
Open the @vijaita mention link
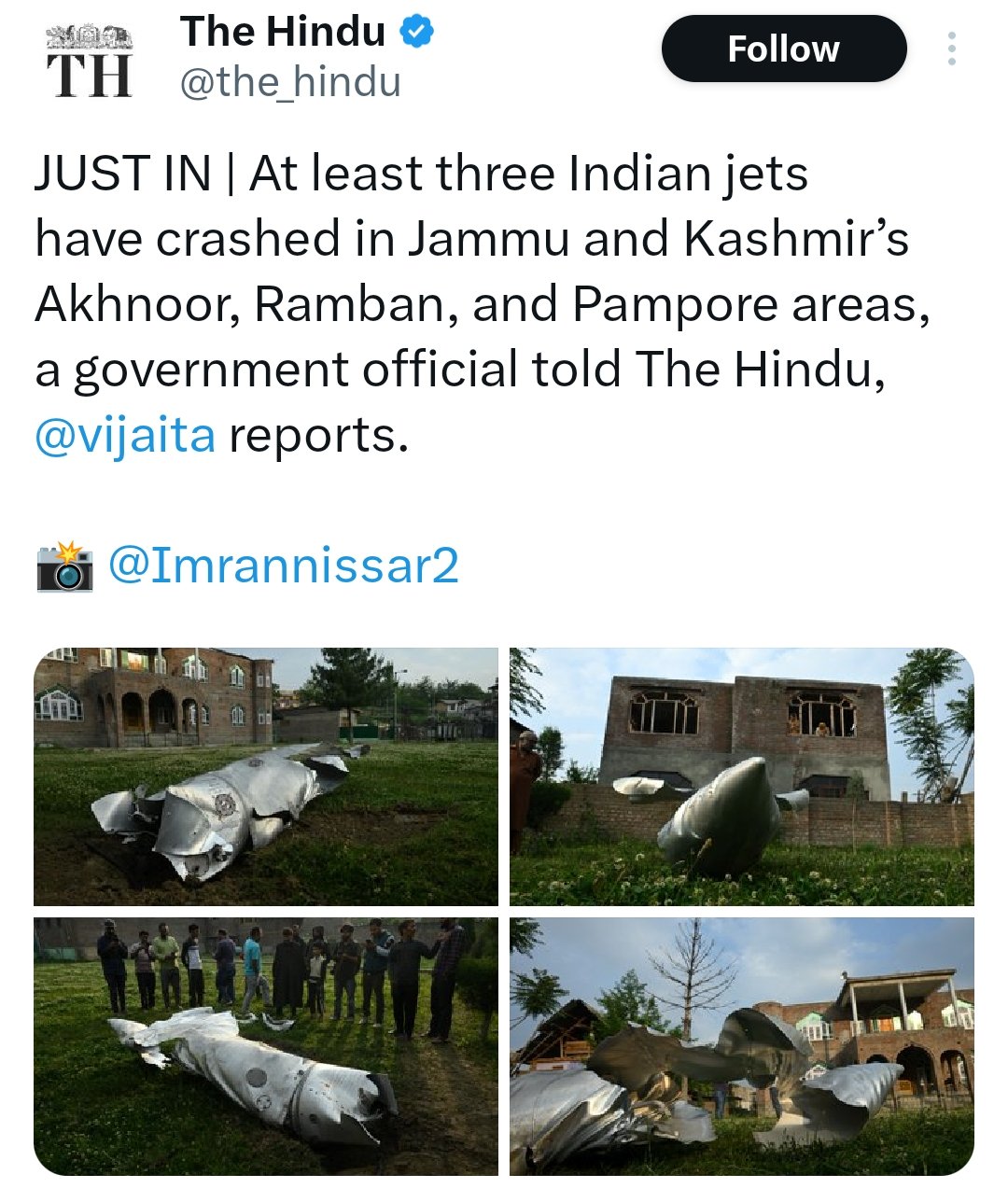point(125,436)
